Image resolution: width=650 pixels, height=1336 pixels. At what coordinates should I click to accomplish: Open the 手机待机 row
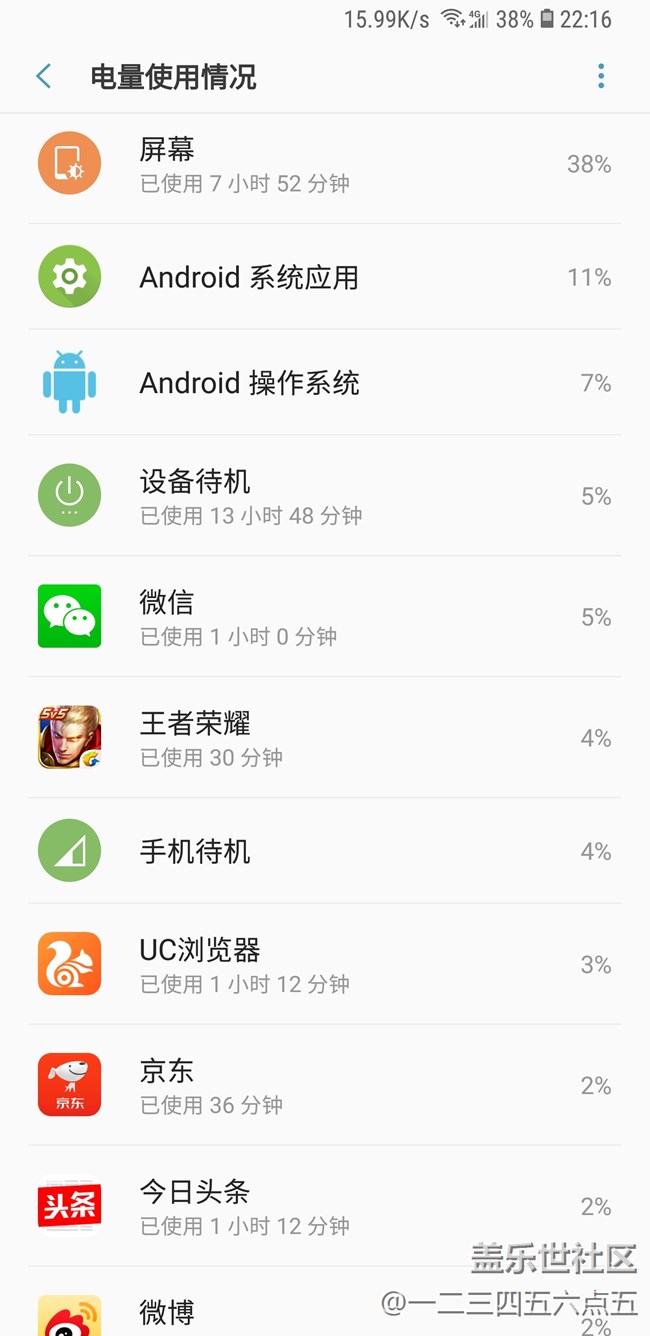(324, 851)
